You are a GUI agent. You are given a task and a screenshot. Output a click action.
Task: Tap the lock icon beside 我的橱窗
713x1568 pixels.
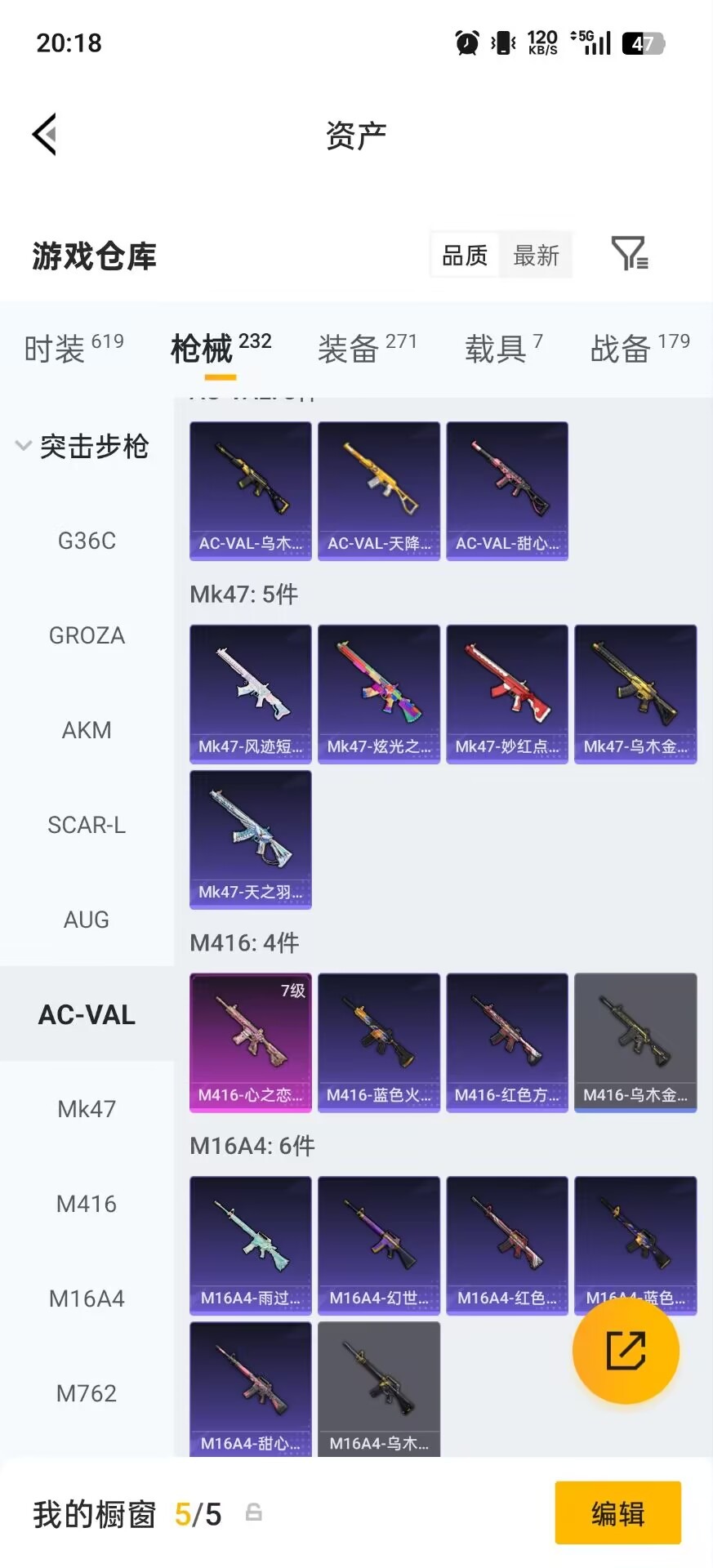[x=252, y=1513]
